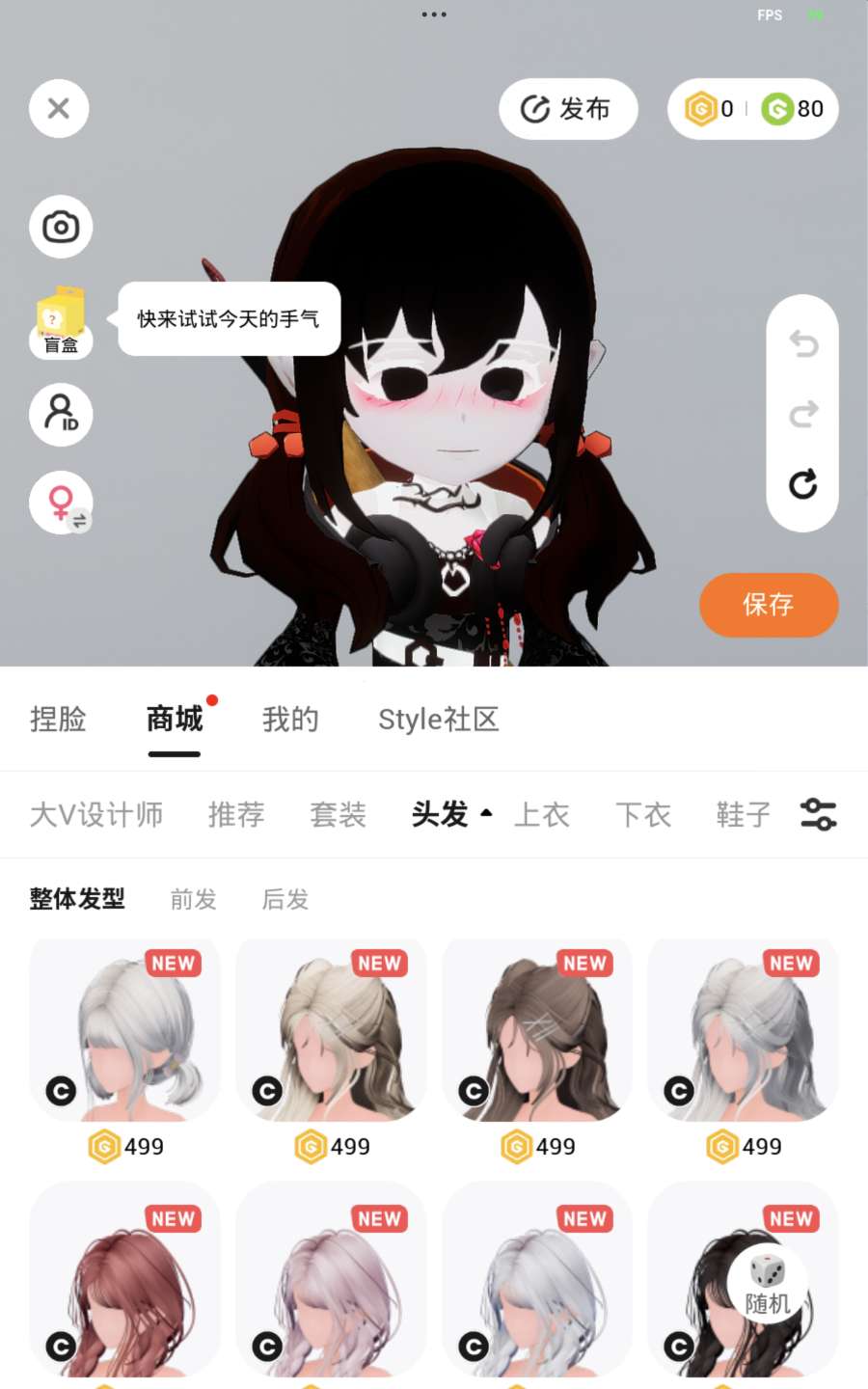Switch to the 捏脸 tab
This screenshot has height=1389, width=868.
point(58,720)
